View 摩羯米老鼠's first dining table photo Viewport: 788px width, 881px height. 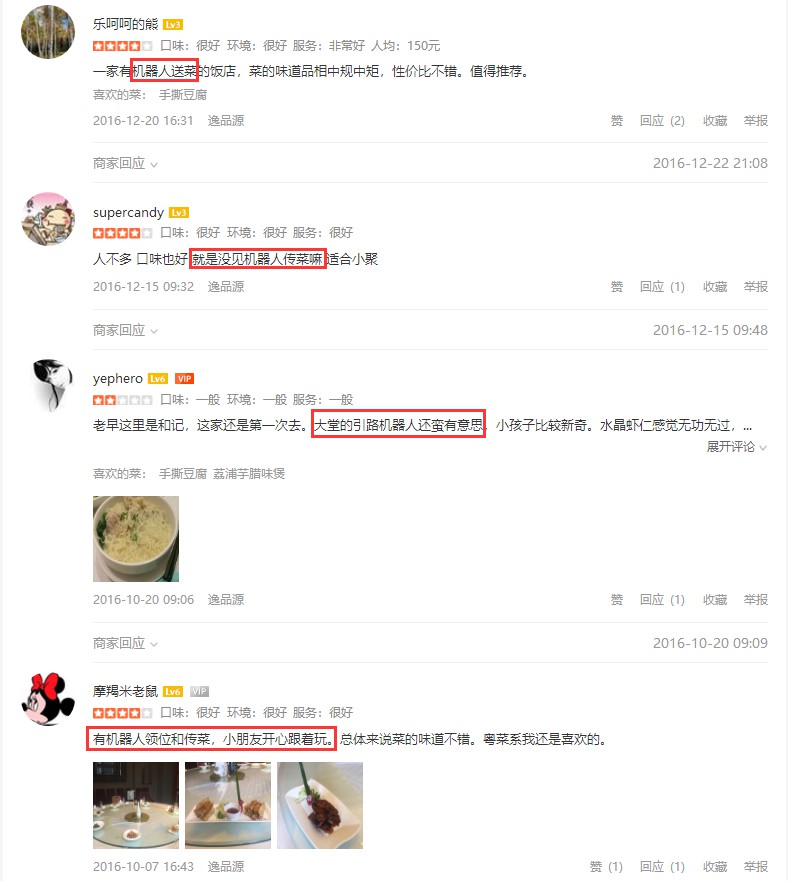click(136, 805)
